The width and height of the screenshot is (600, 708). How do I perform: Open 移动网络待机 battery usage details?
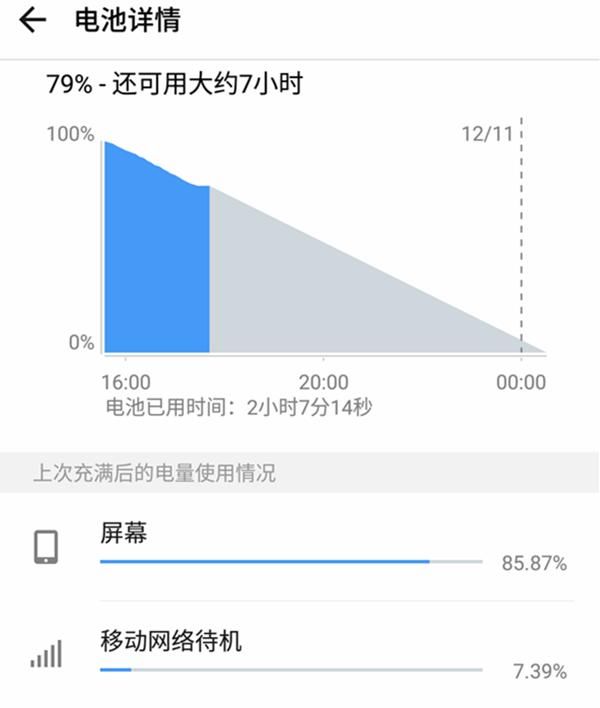[x=300, y=654]
